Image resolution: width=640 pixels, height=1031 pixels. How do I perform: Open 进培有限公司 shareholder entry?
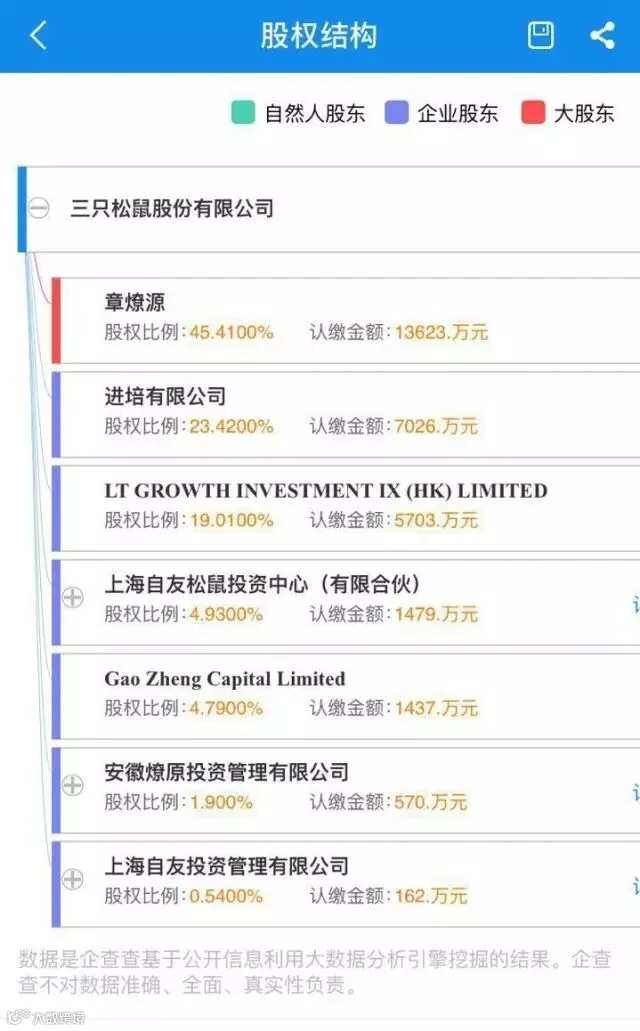pos(346,414)
